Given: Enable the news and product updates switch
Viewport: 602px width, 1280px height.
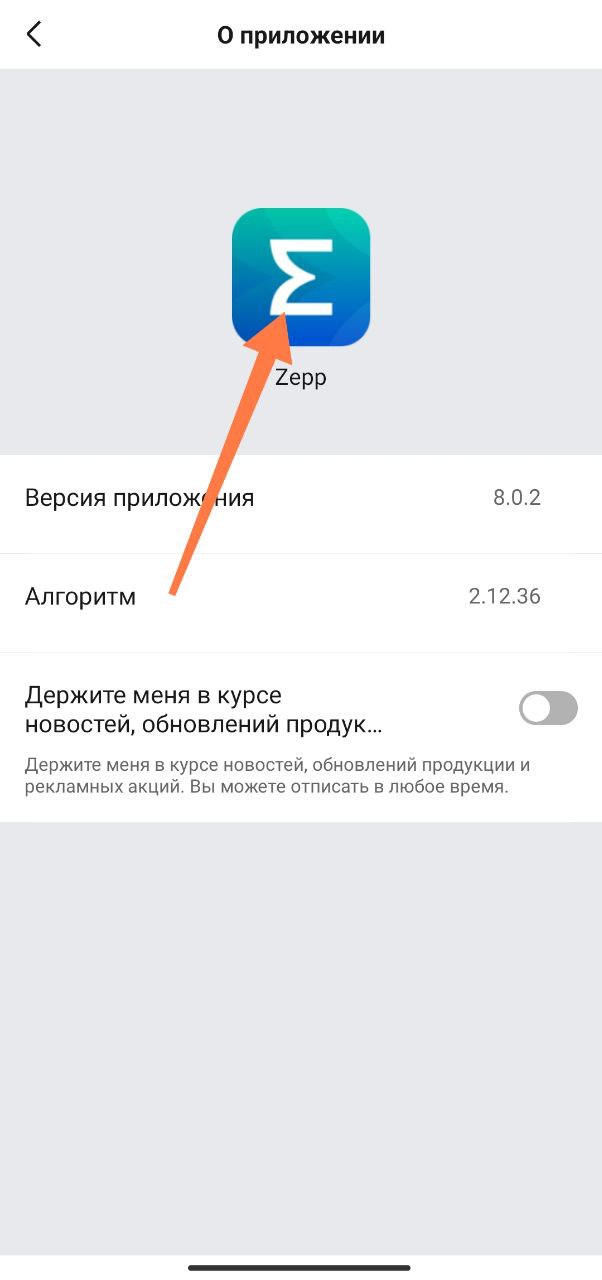Looking at the screenshot, I should (x=548, y=708).
